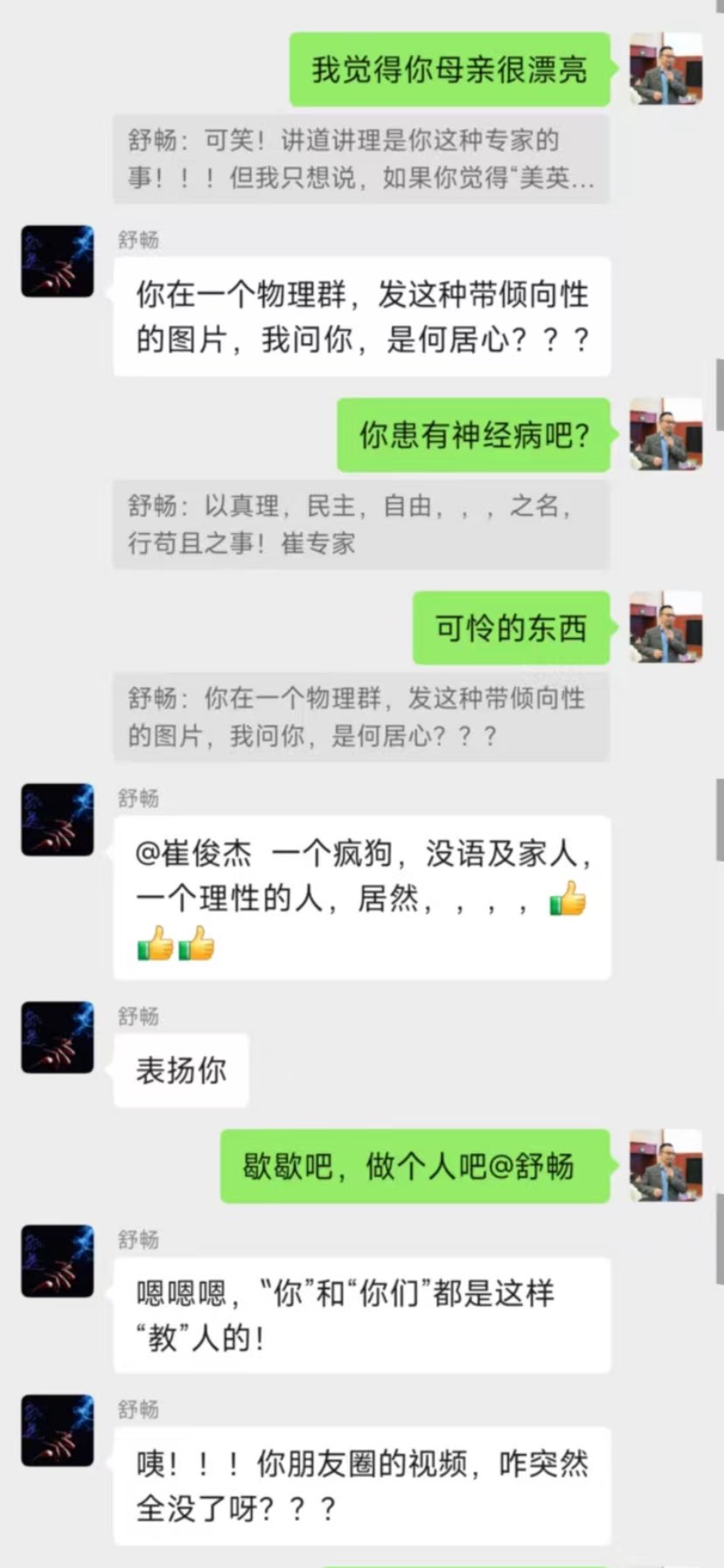724x1568 pixels.
Task: Tap the sender's avatar beside '你患有神经病吧?'
Action: (665, 434)
